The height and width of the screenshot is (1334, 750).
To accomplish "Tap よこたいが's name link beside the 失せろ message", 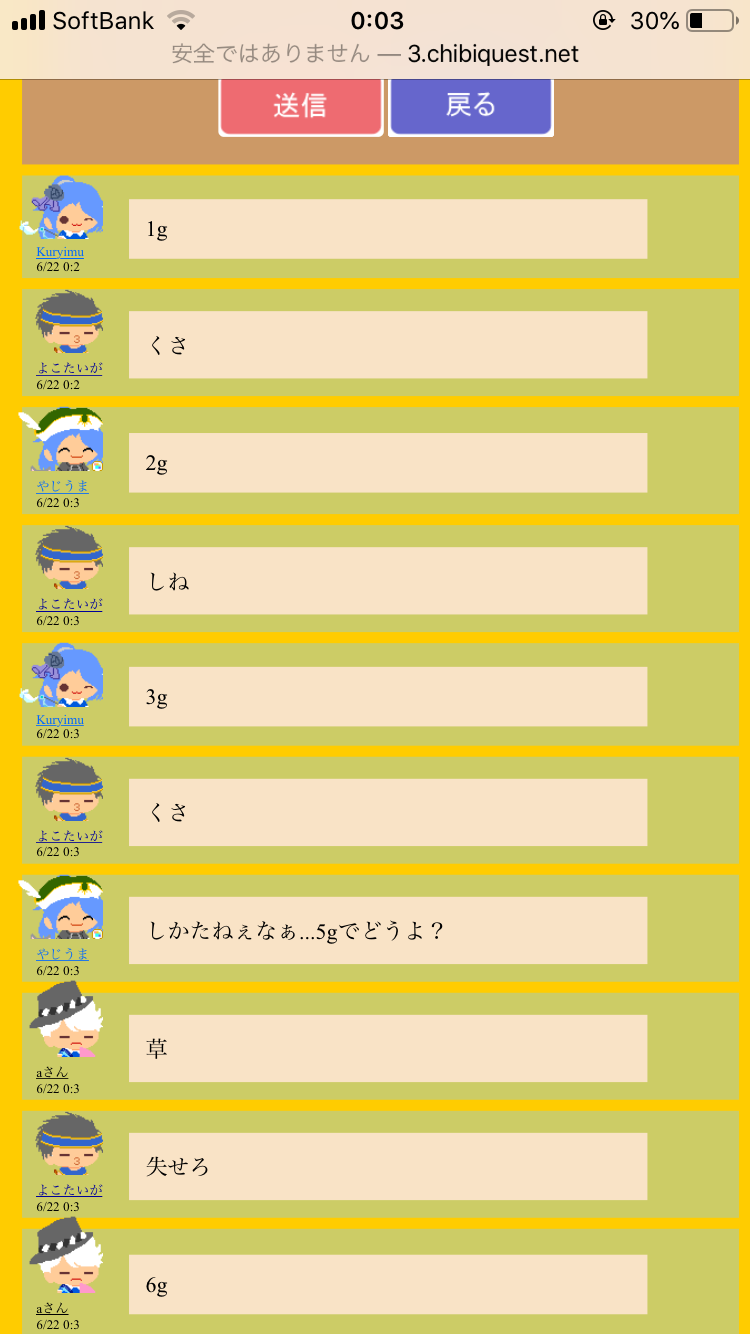I will [70, 1190].
